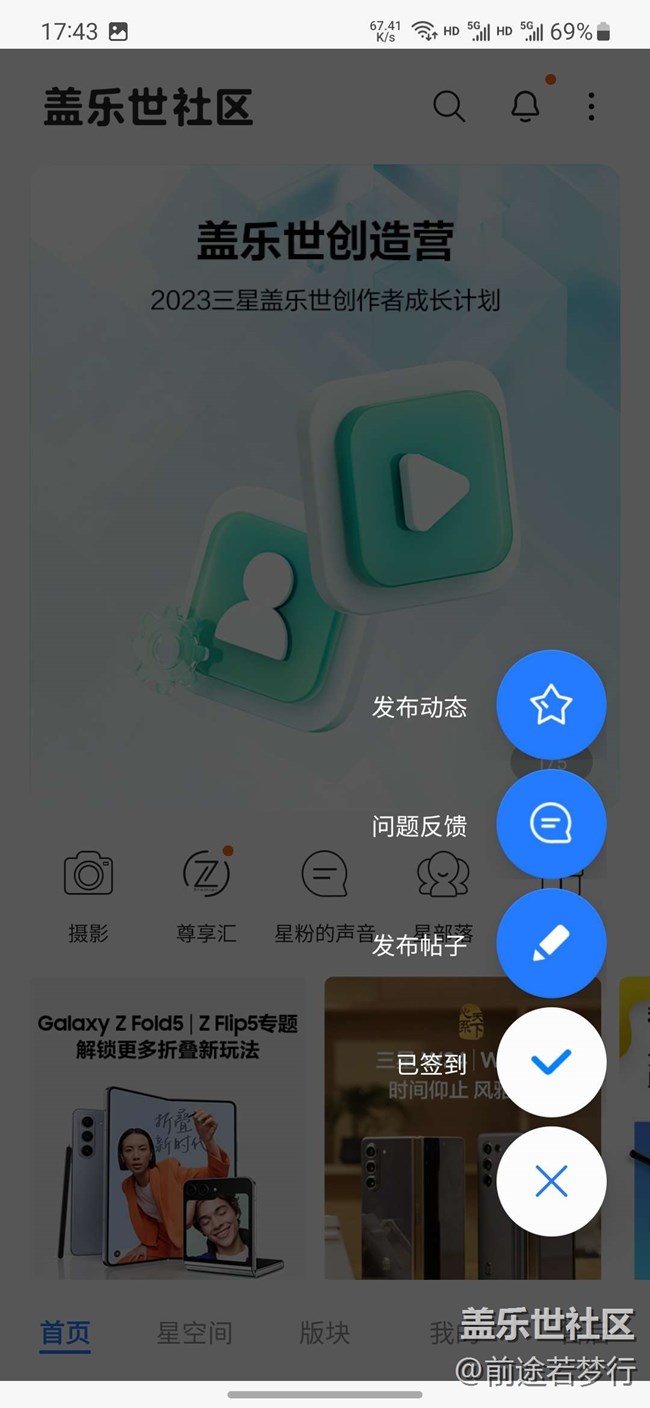The image size is (650, 1408).
Task: Open 问题反馈 feedback bubble button
Action: 551,824
